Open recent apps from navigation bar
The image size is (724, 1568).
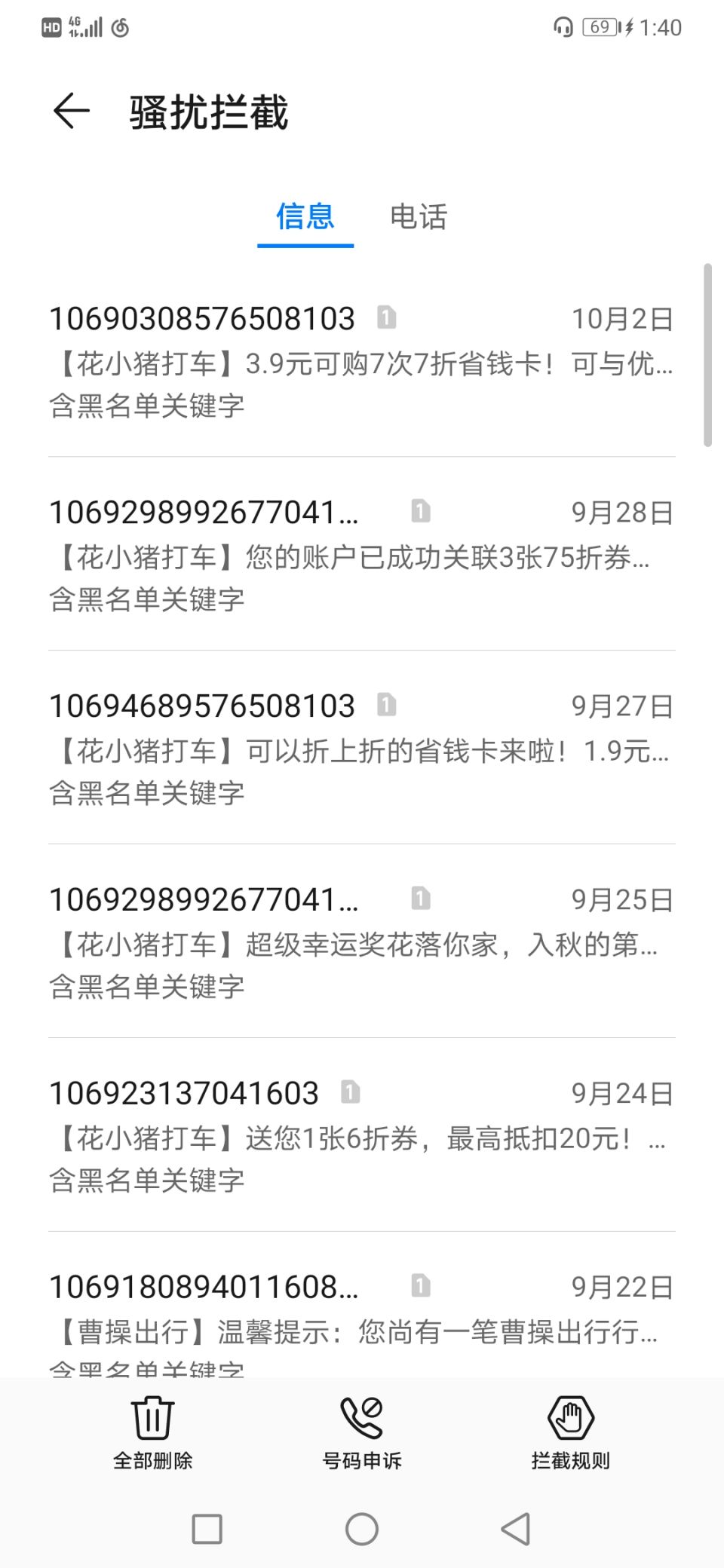207,1530
